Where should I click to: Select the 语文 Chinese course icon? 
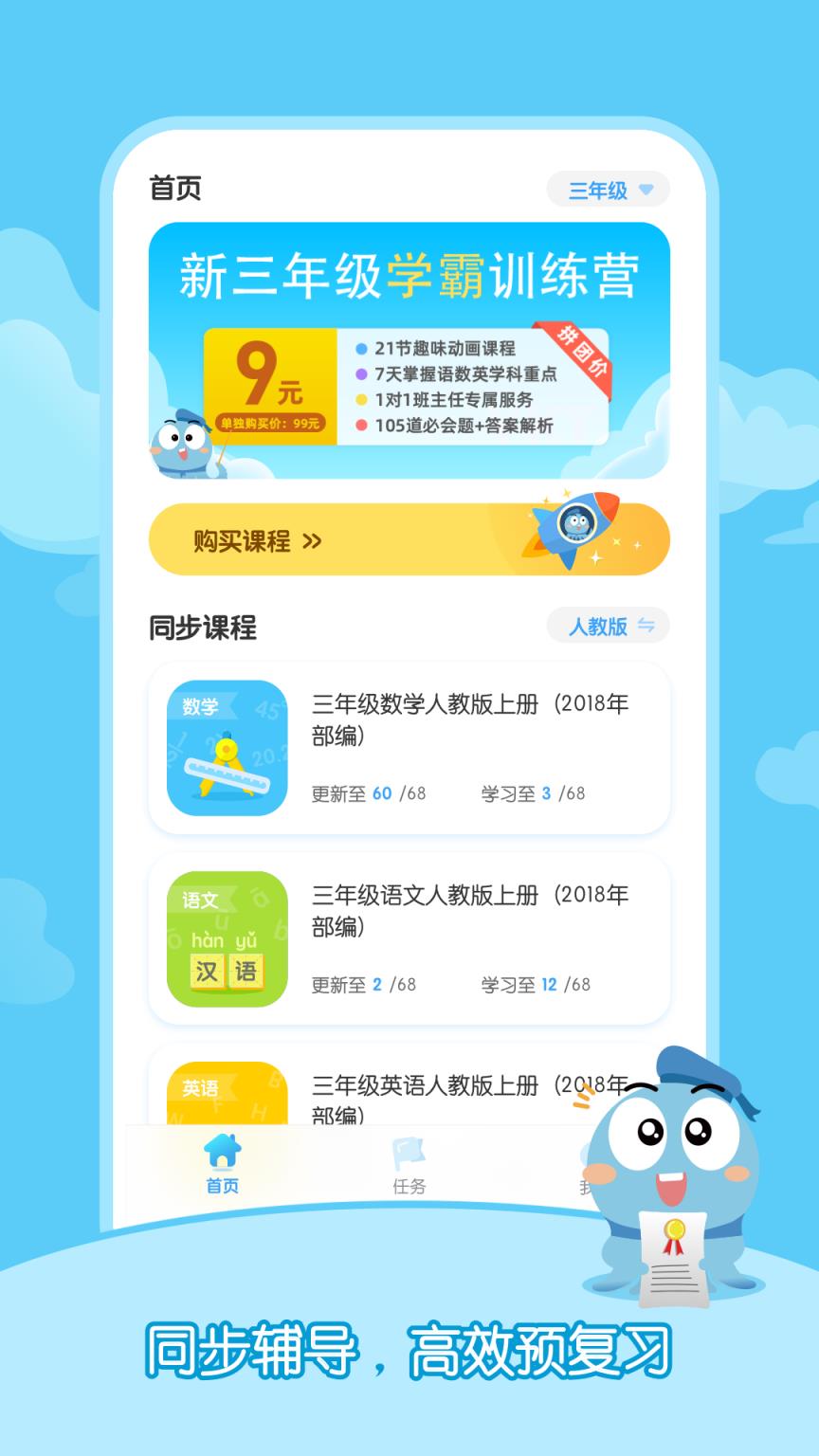coord(227,938)
